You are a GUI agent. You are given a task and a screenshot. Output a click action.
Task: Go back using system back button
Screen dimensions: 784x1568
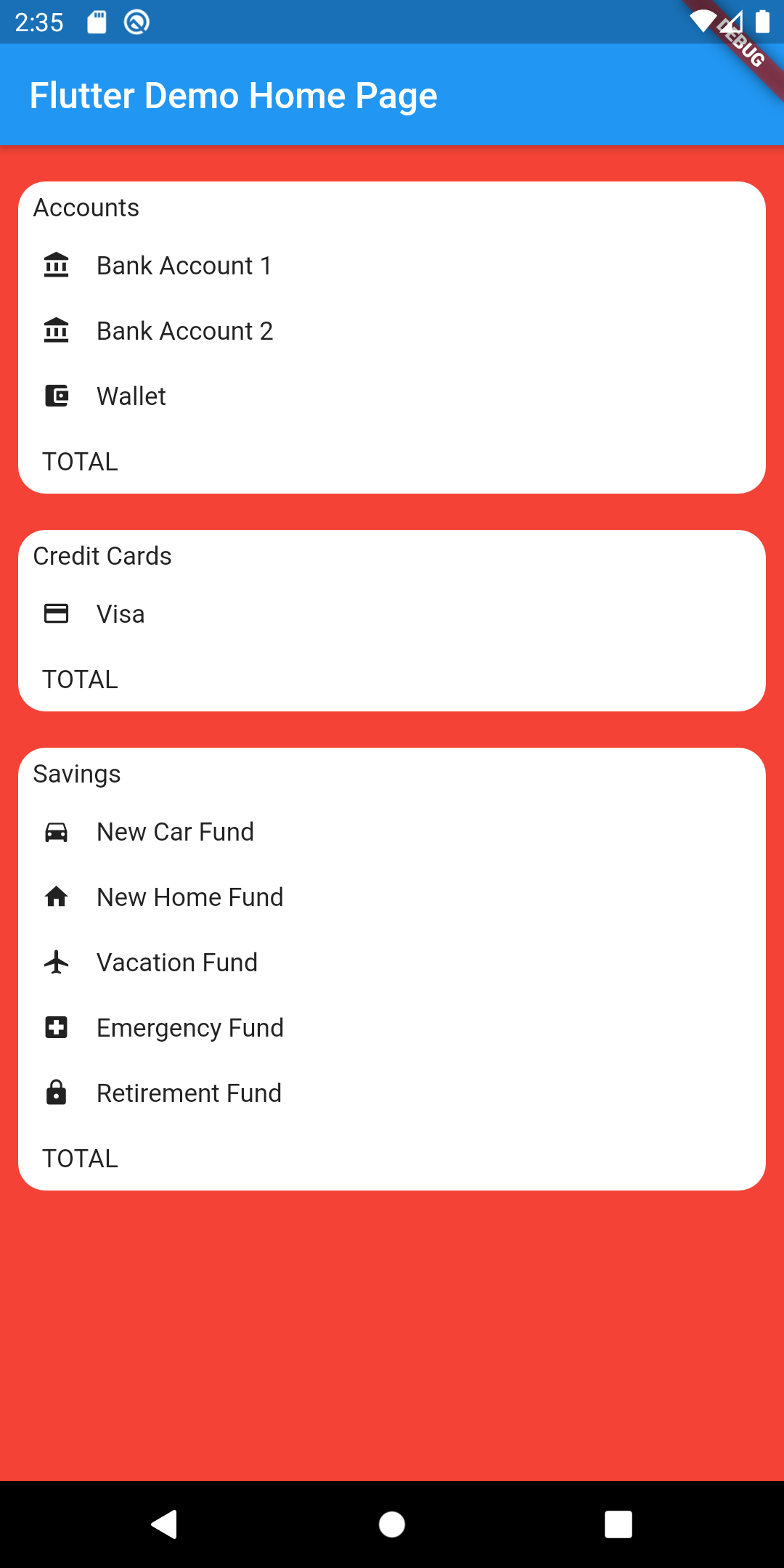(x=165, y=1524)
